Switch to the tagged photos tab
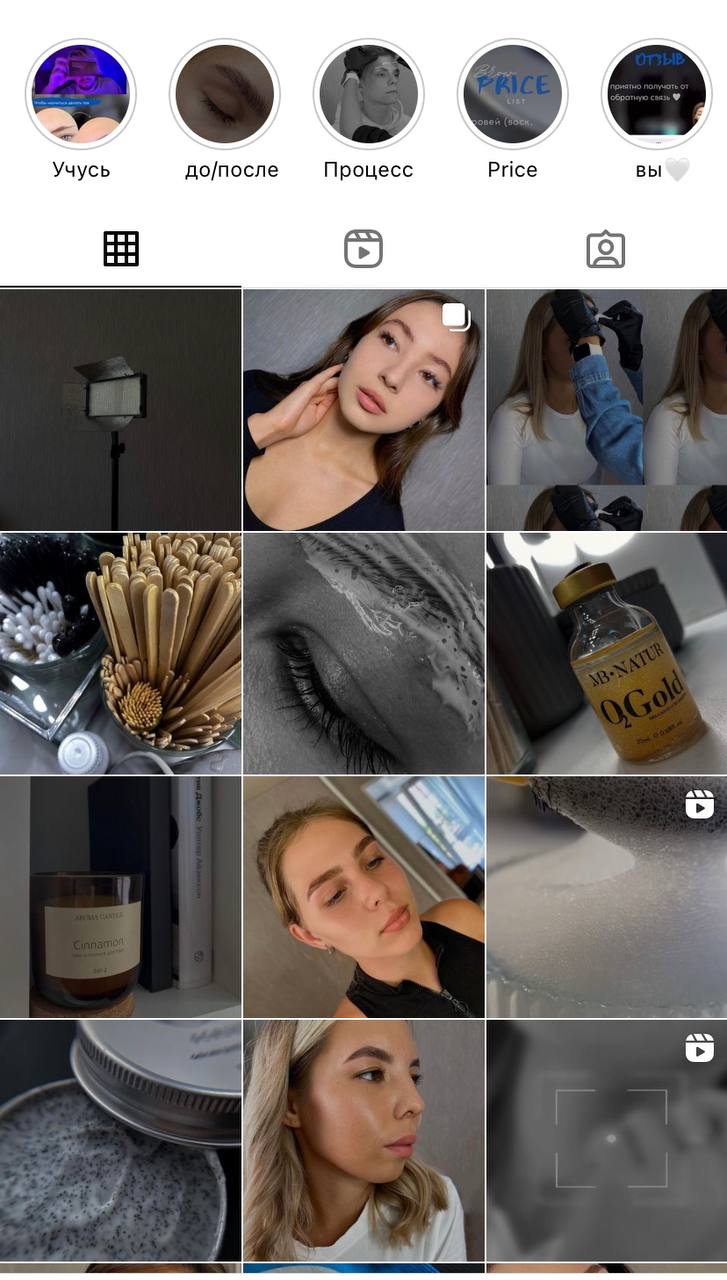Image resolution: width=727 pixels, height=1280 pixels. coord(605,249)
